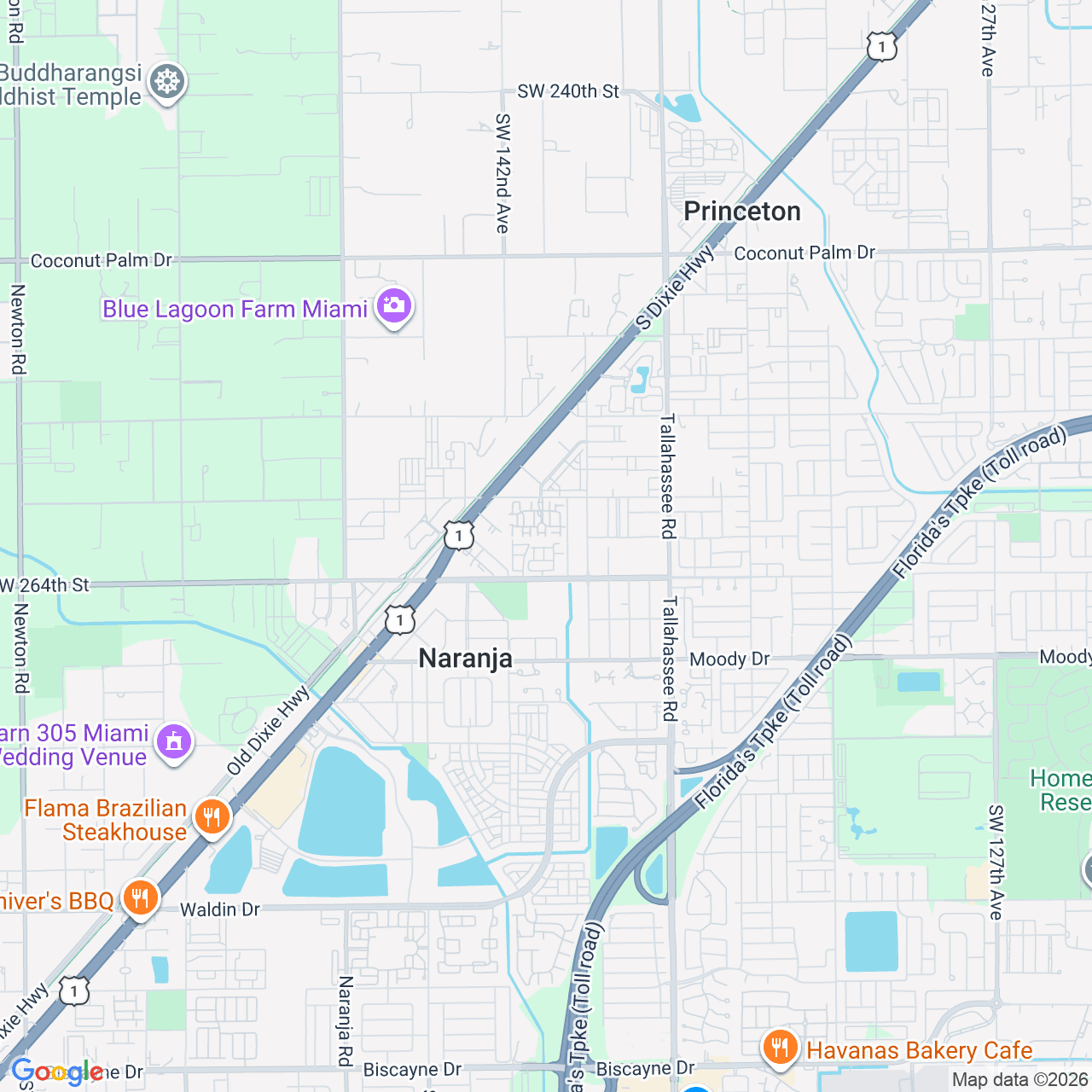Open the Google logo link
The height and width of the screenshot is (1092, 1092).
coord(58,1072)
